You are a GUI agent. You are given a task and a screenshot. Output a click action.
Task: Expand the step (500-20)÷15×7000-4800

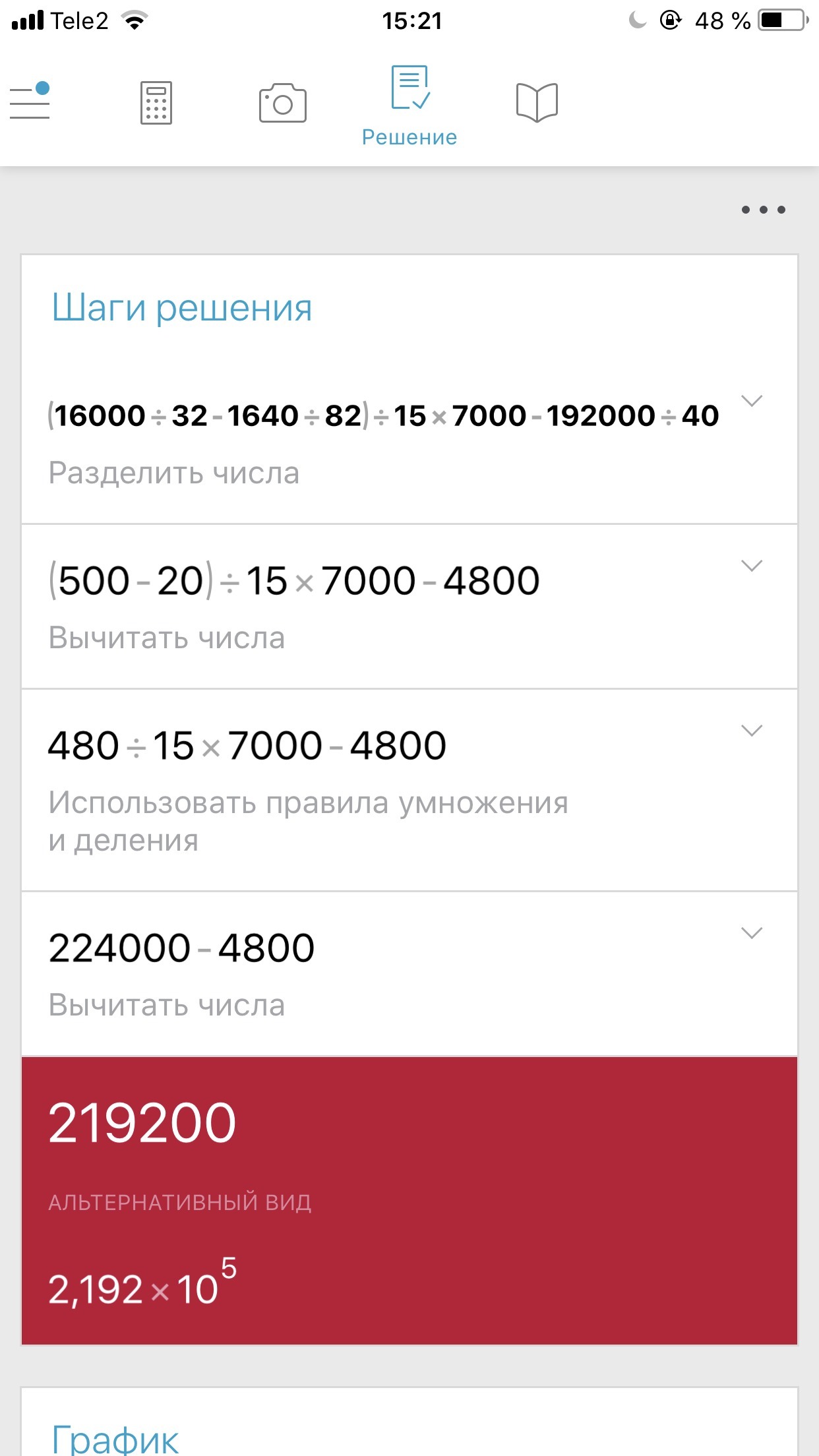pyautogui.click(x=752, y=565)
